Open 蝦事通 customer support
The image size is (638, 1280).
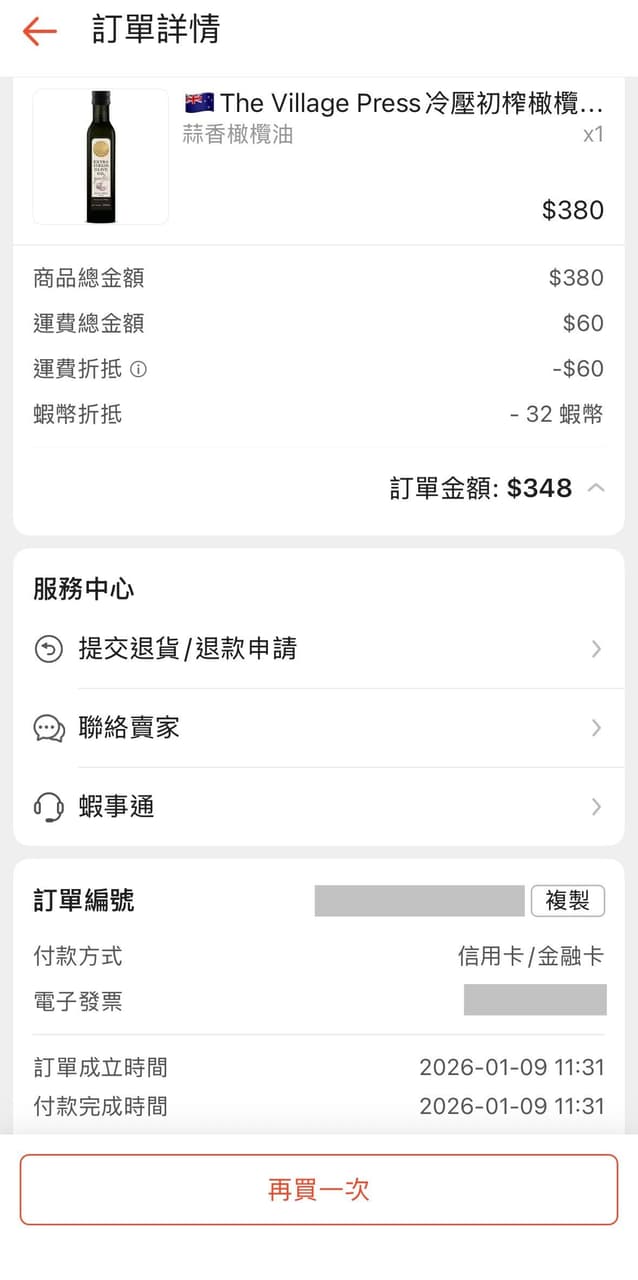(x=319, y=807)
